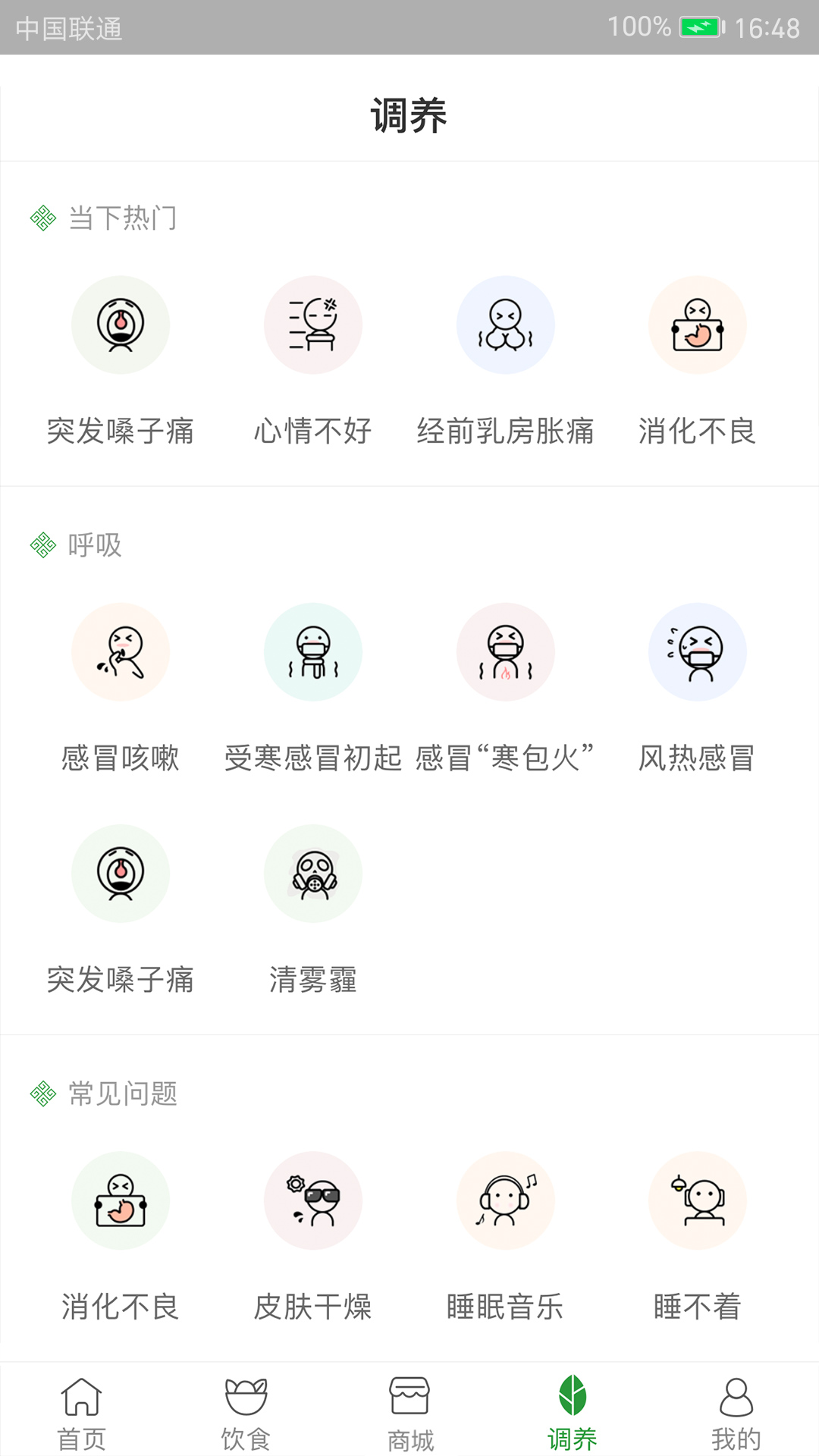Select the 清雾霾 gas mask icon
Image resolution: width=819 pixels, height=1456 pixels.
pos(312,874)
